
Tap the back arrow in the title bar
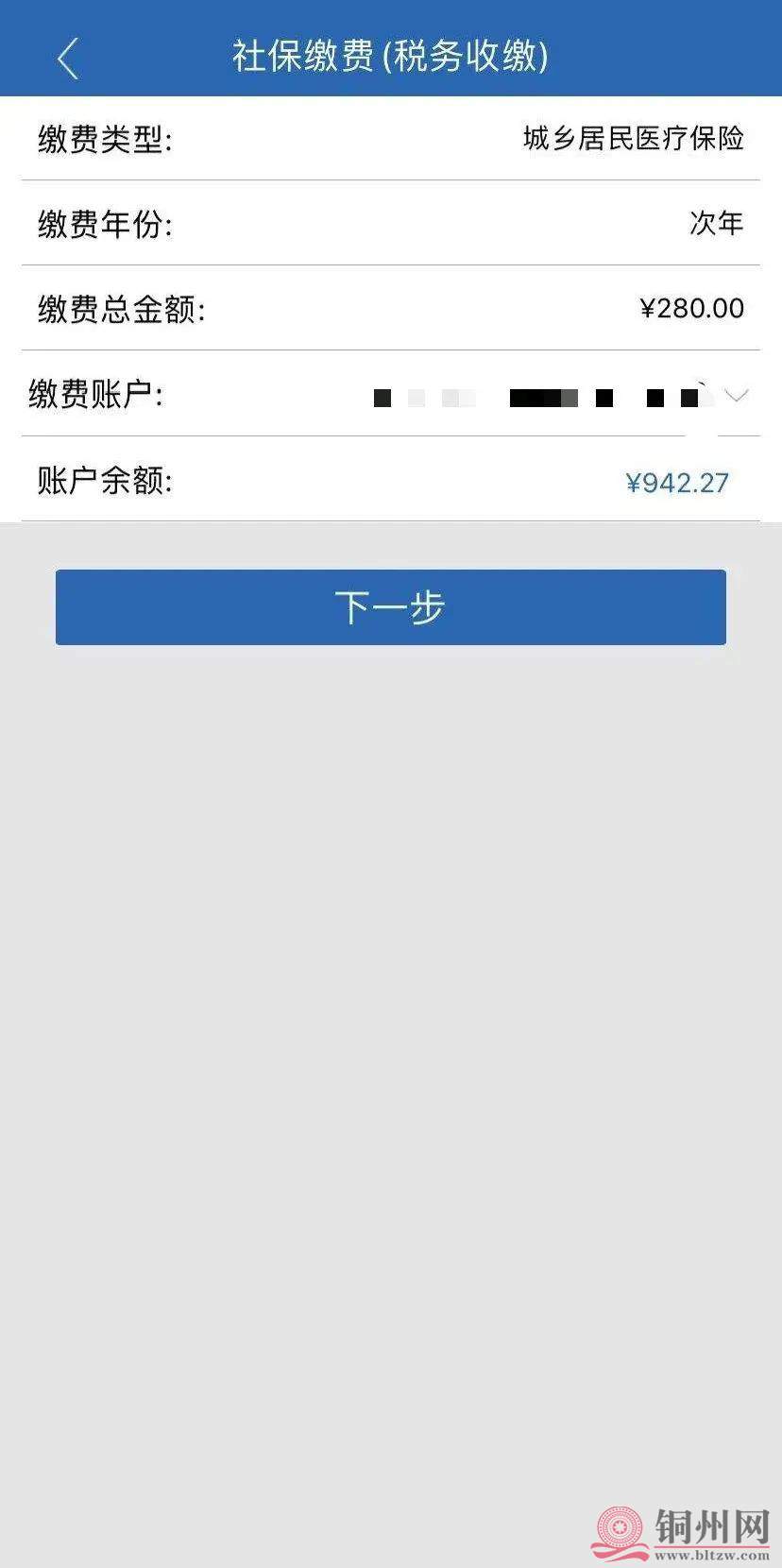[x=66, y=57]
